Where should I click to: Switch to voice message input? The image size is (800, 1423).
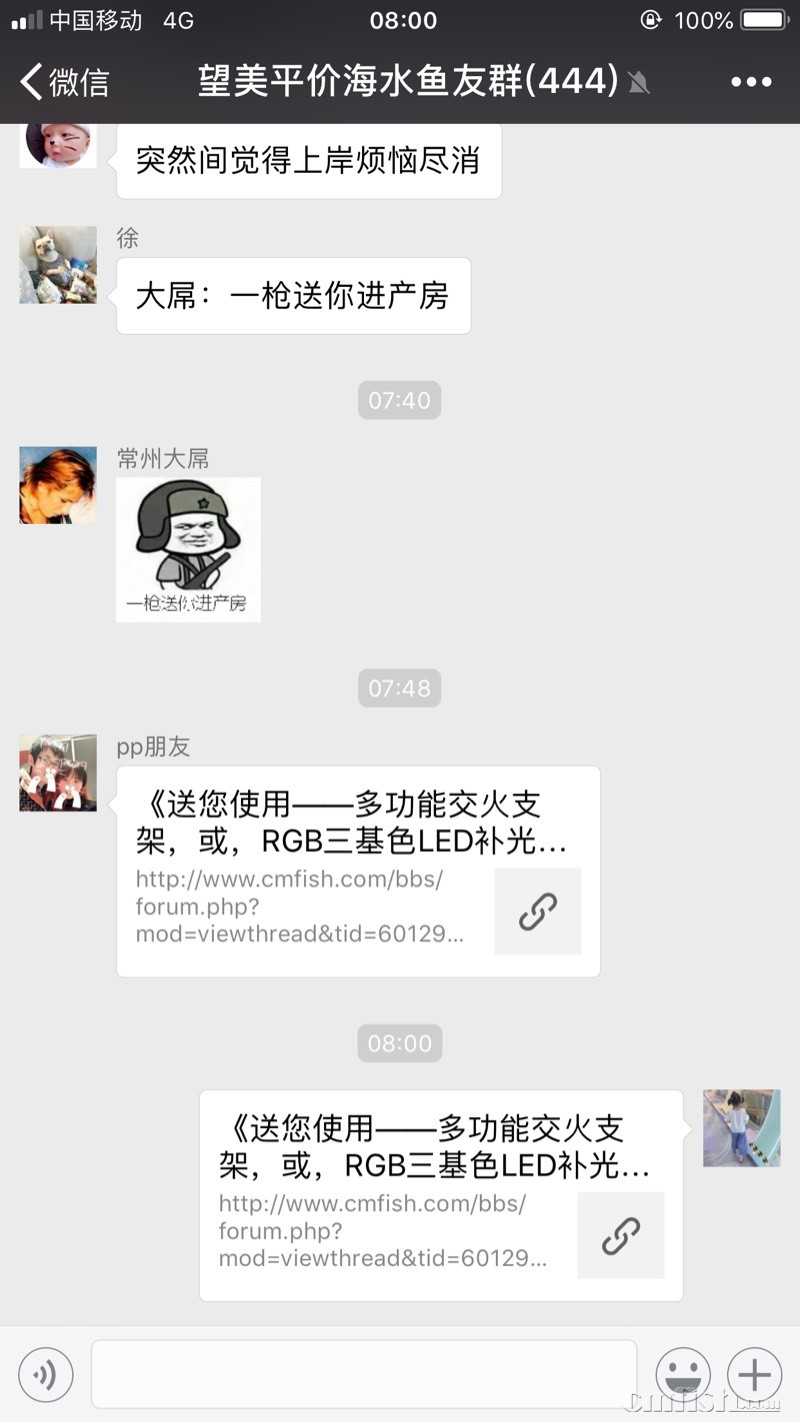click(x=46, y=1375)
